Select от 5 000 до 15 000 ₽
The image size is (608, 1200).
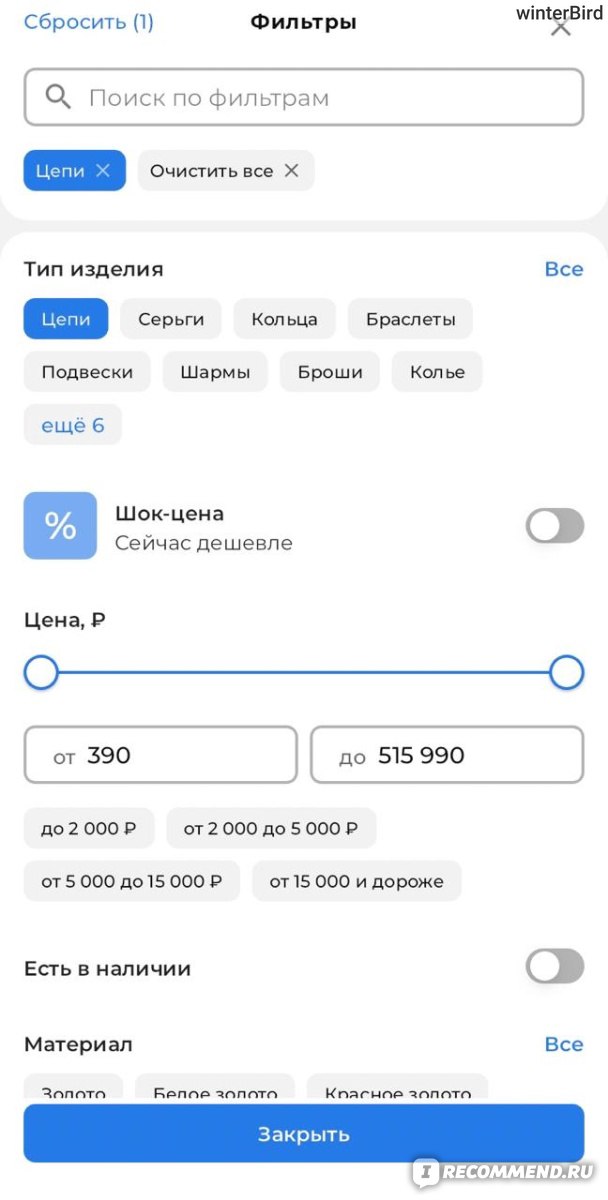pos(132,881)
